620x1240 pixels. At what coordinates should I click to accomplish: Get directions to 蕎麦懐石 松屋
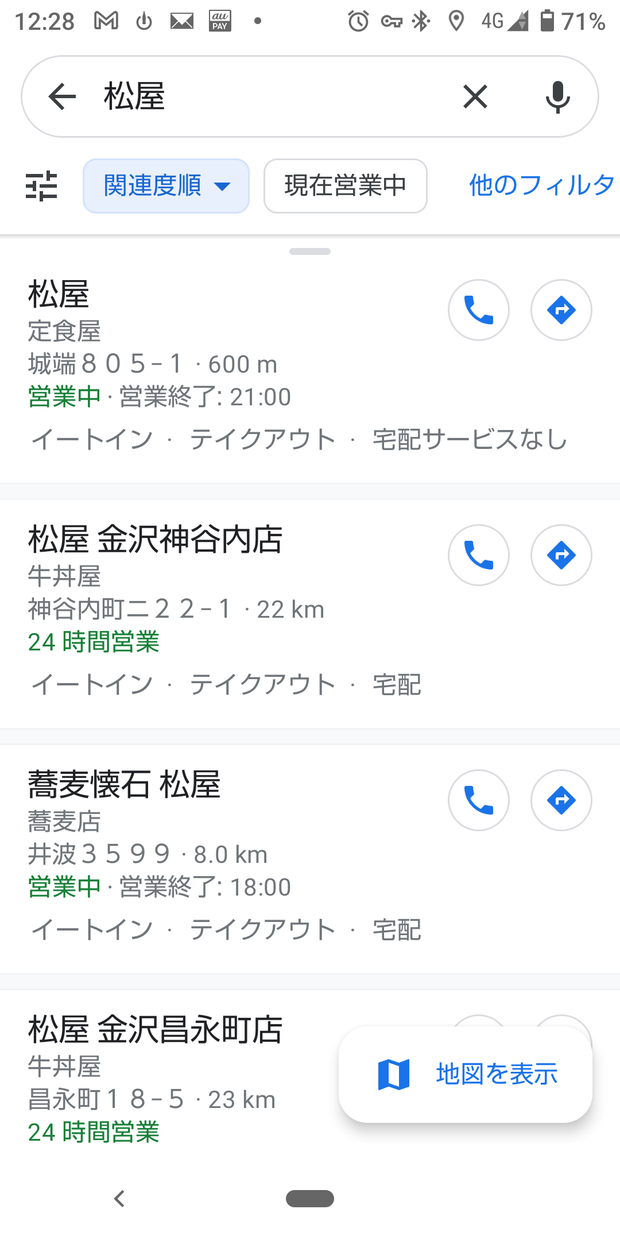[x=561, y=800]
